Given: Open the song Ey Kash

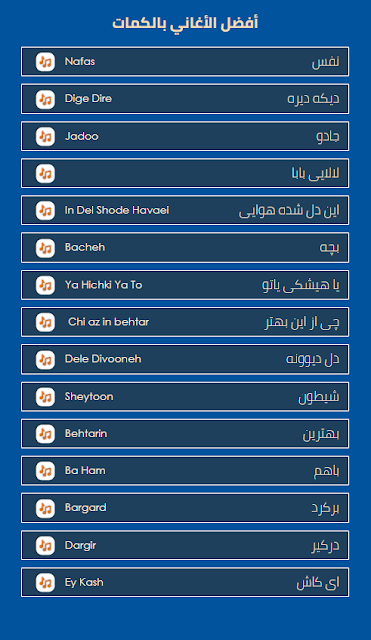Looking at the screenshot, I should pyautogui.click(x=185, y=582).
